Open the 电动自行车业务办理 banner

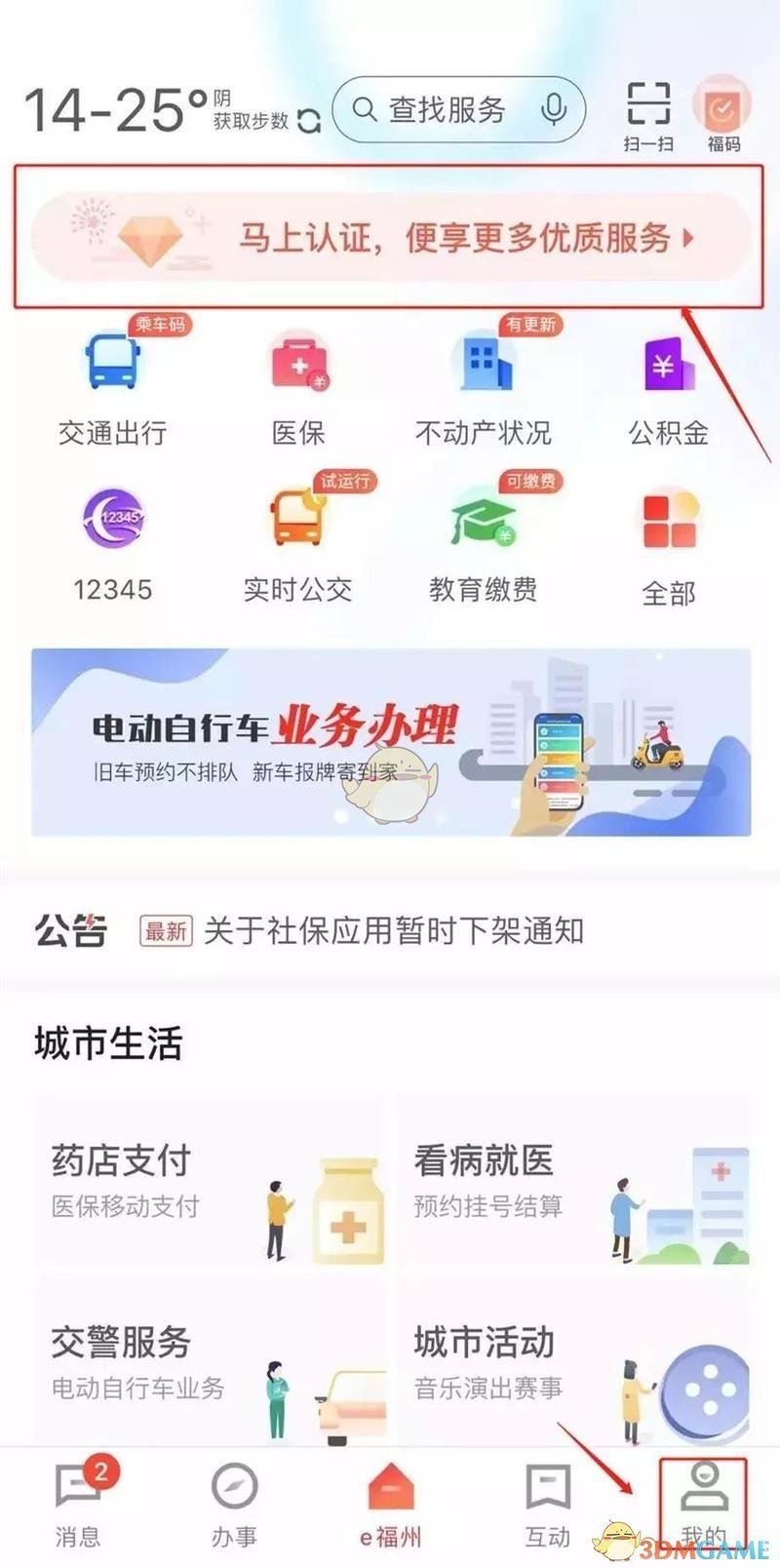point(390,742)
